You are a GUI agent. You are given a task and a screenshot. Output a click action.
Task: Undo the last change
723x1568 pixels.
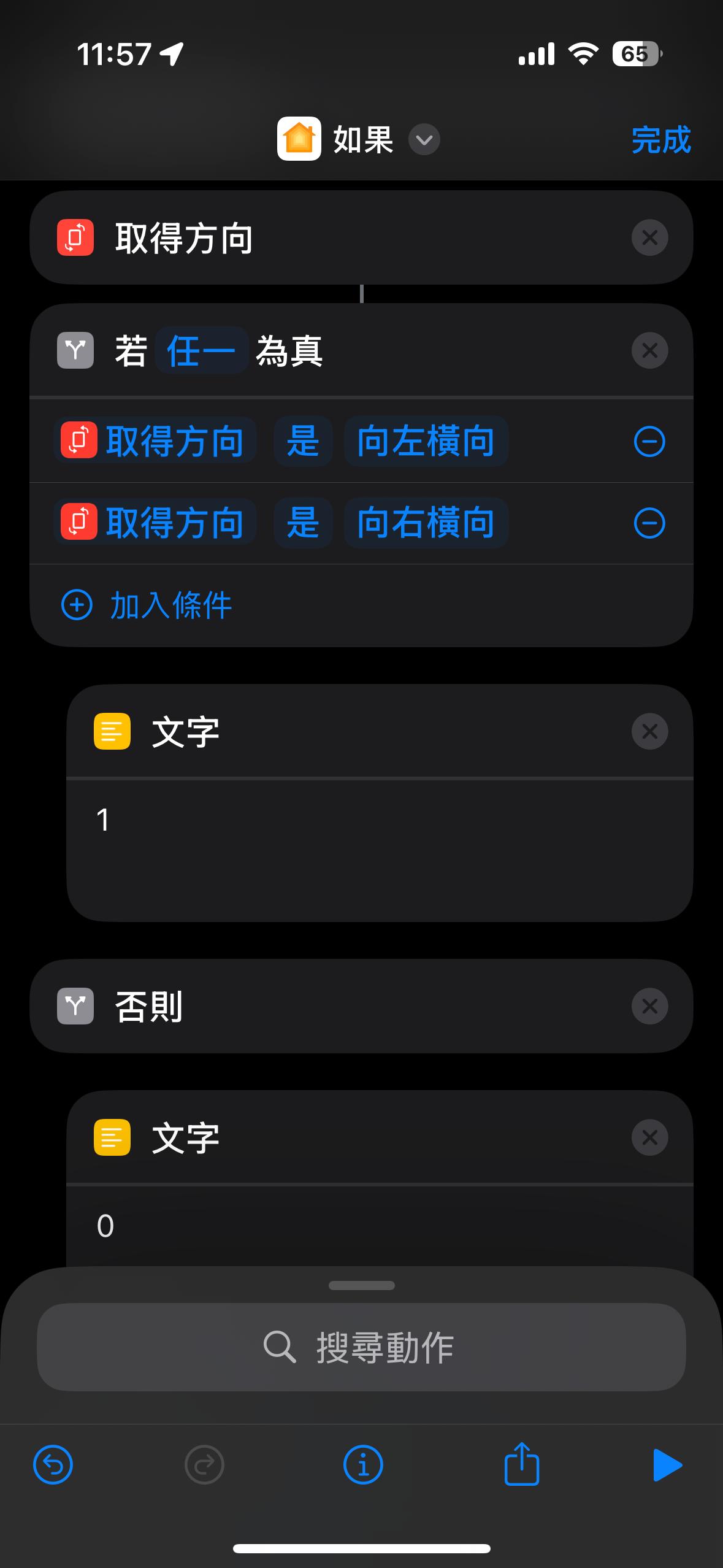(x=53, y=1465)
